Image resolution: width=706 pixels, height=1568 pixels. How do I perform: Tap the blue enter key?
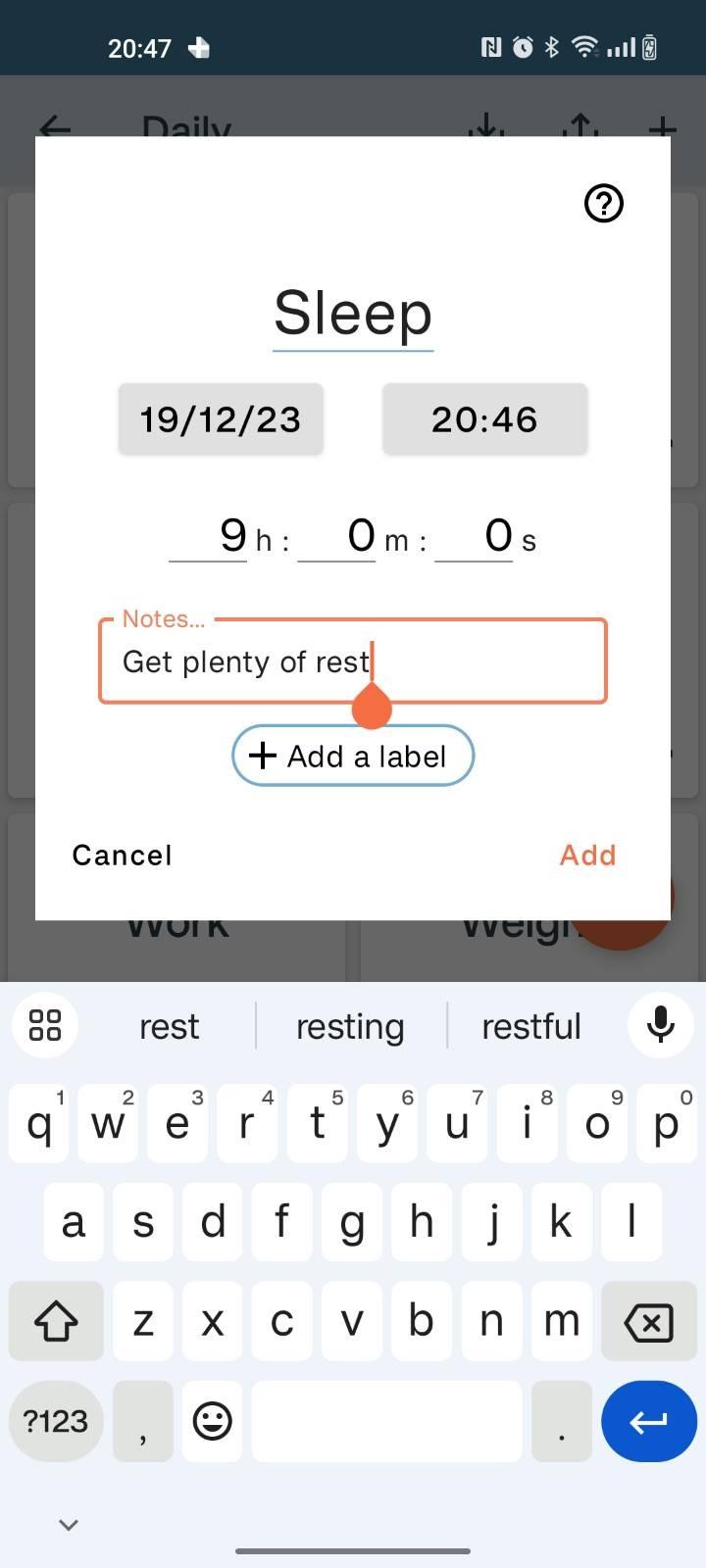click(648, 1421)
